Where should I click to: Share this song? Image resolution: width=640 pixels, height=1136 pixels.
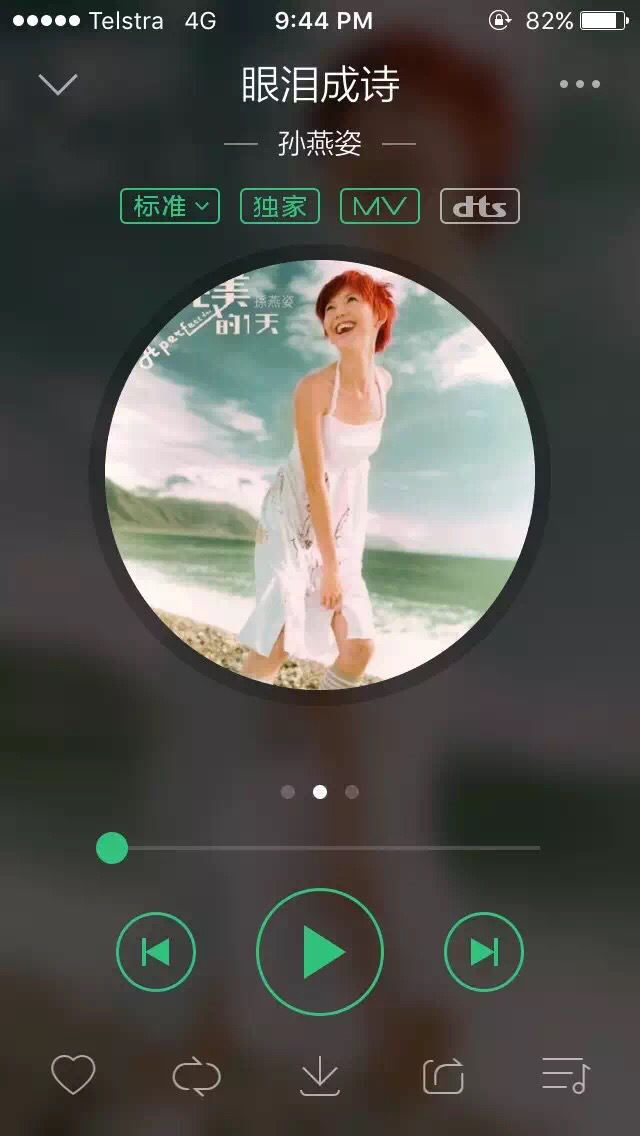click(443, 1075)
